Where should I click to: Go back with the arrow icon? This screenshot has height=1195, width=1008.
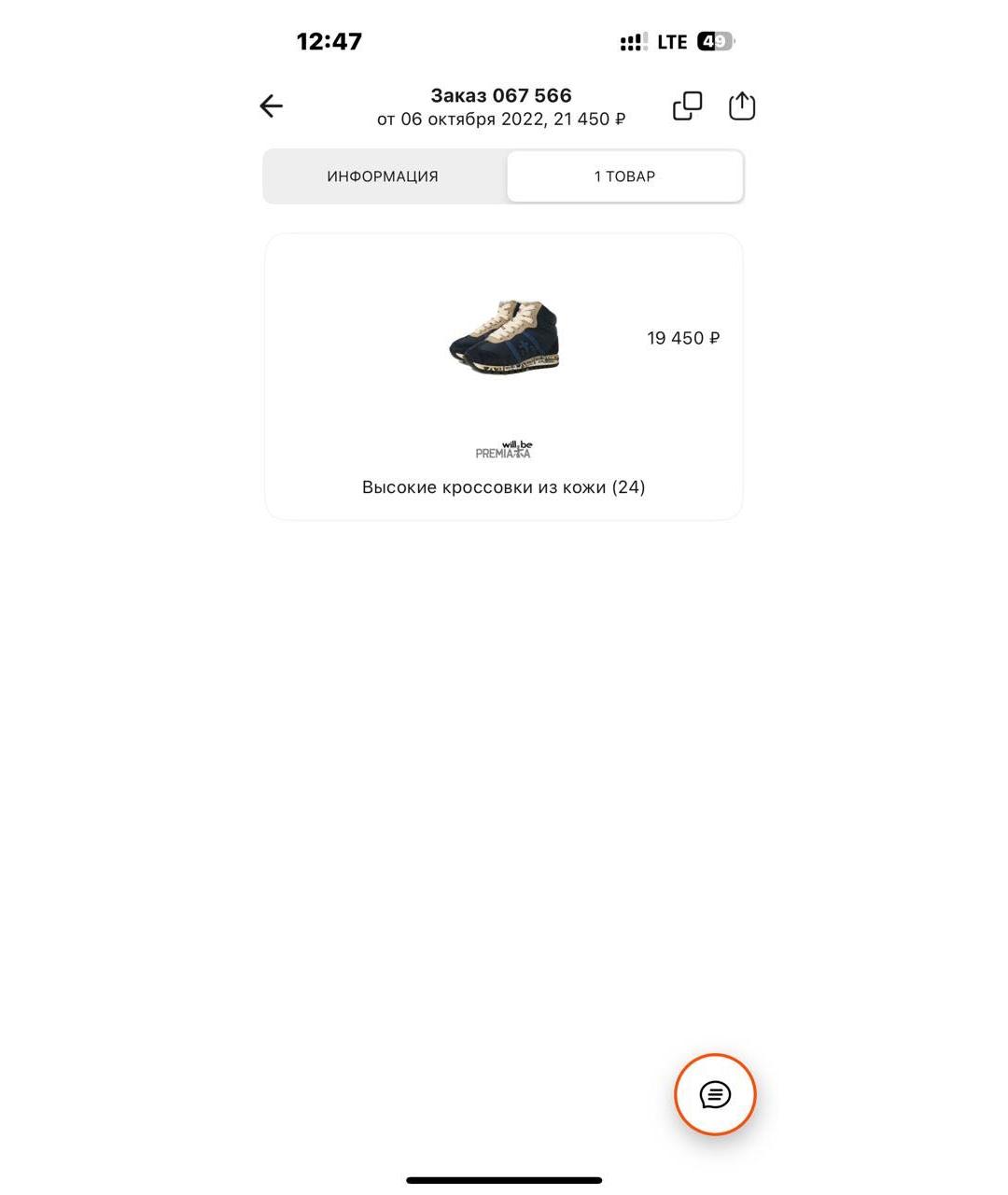[x=271, y=106]
